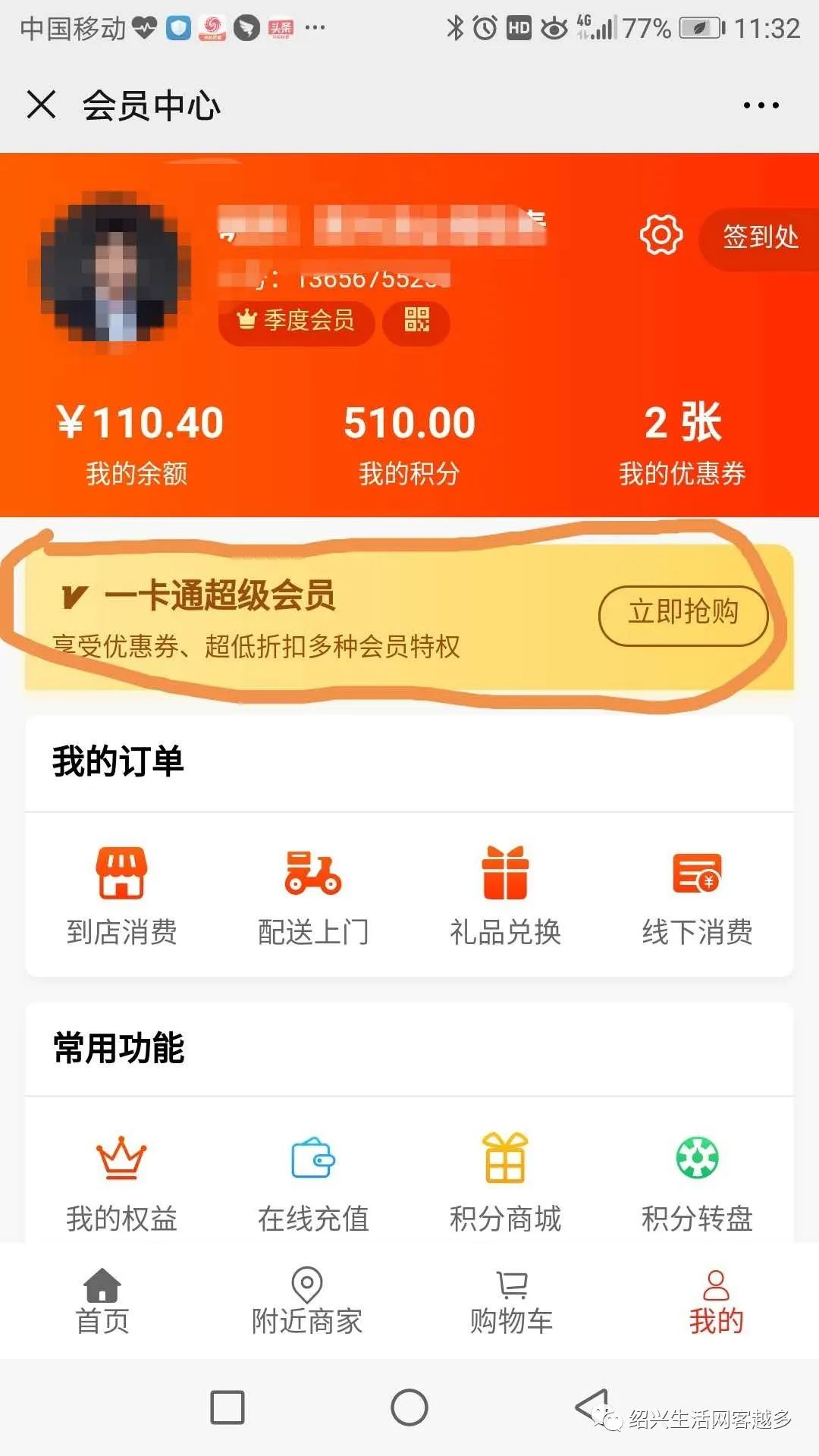
Task: Open 到店消费 orders
Action: pyautogui.click(x=121, y=896)
